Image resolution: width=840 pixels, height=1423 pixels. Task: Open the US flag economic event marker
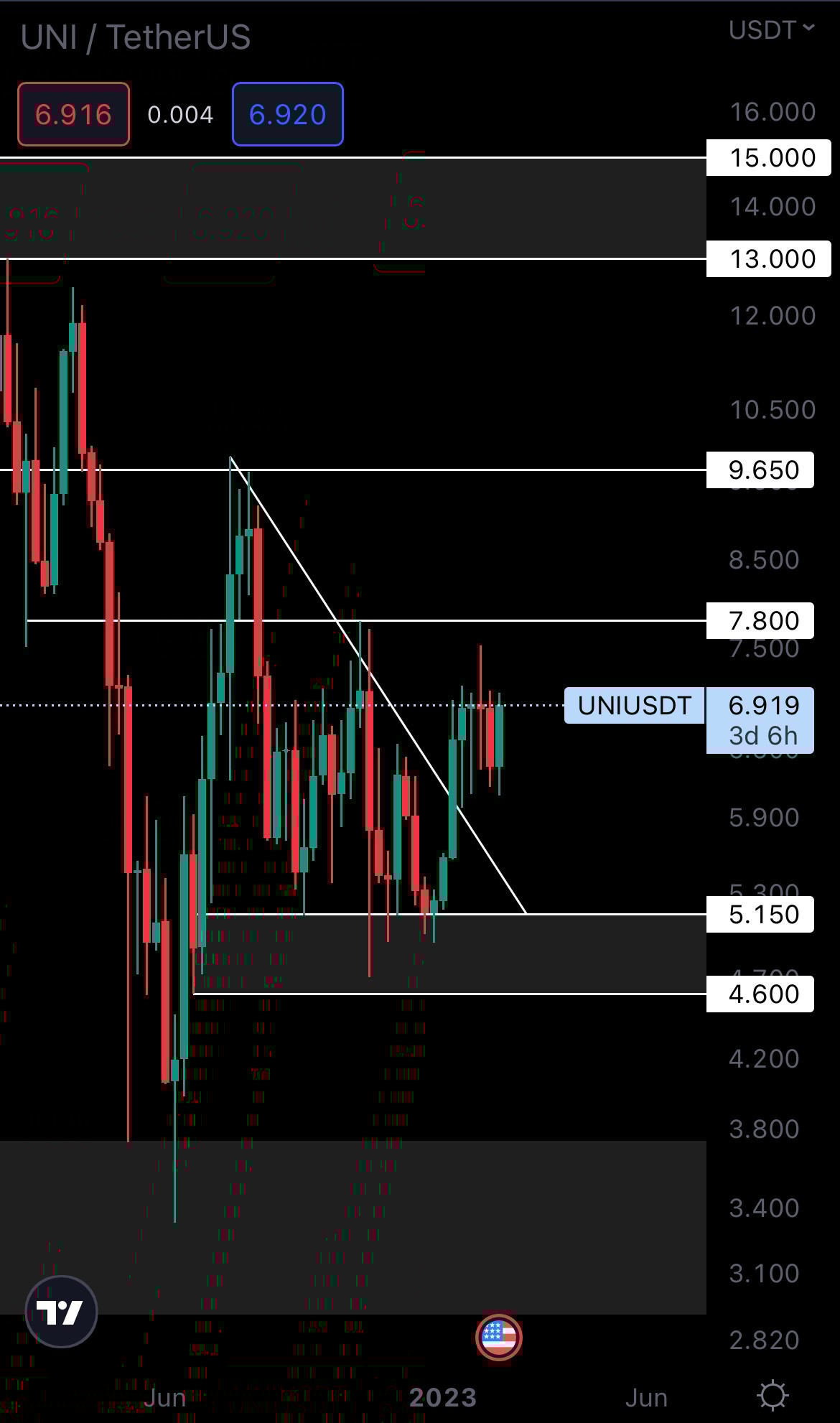(x=498, y=1337)
